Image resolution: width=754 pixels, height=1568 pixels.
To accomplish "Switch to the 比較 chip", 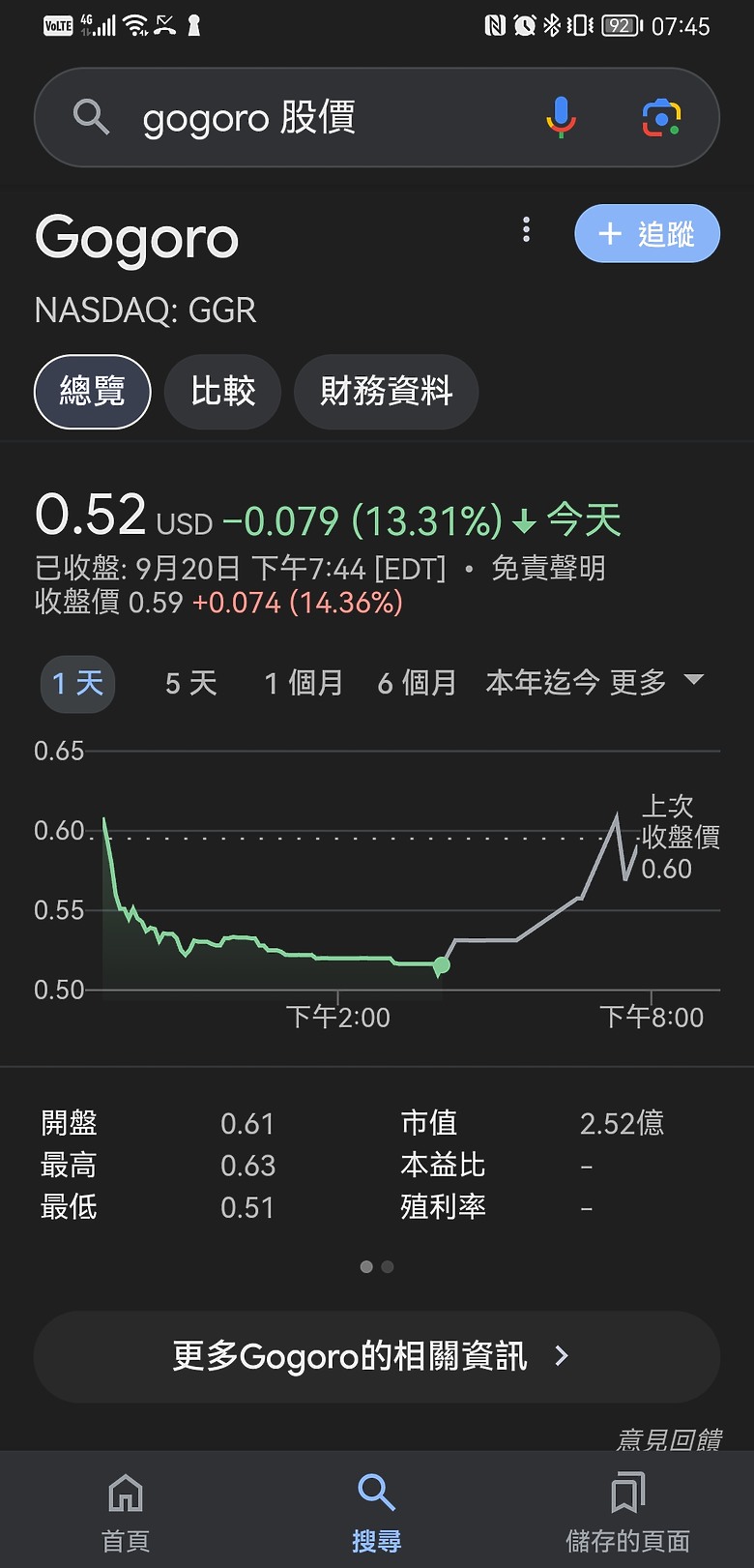I will [222, 392].
